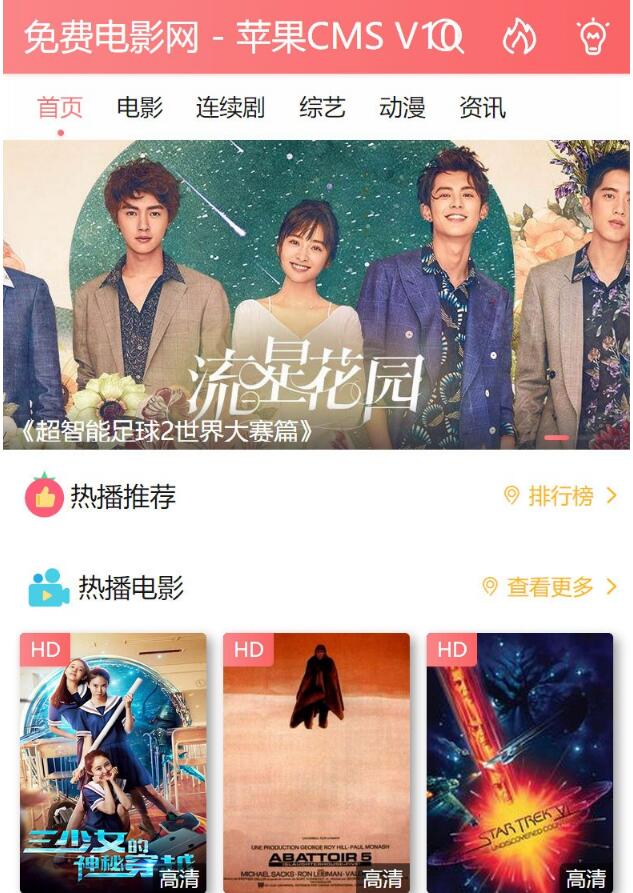This screenshot has width=633, height=893.
Task: Tap 查看更多 for 热播电影
Action: (x=550, y=587)
